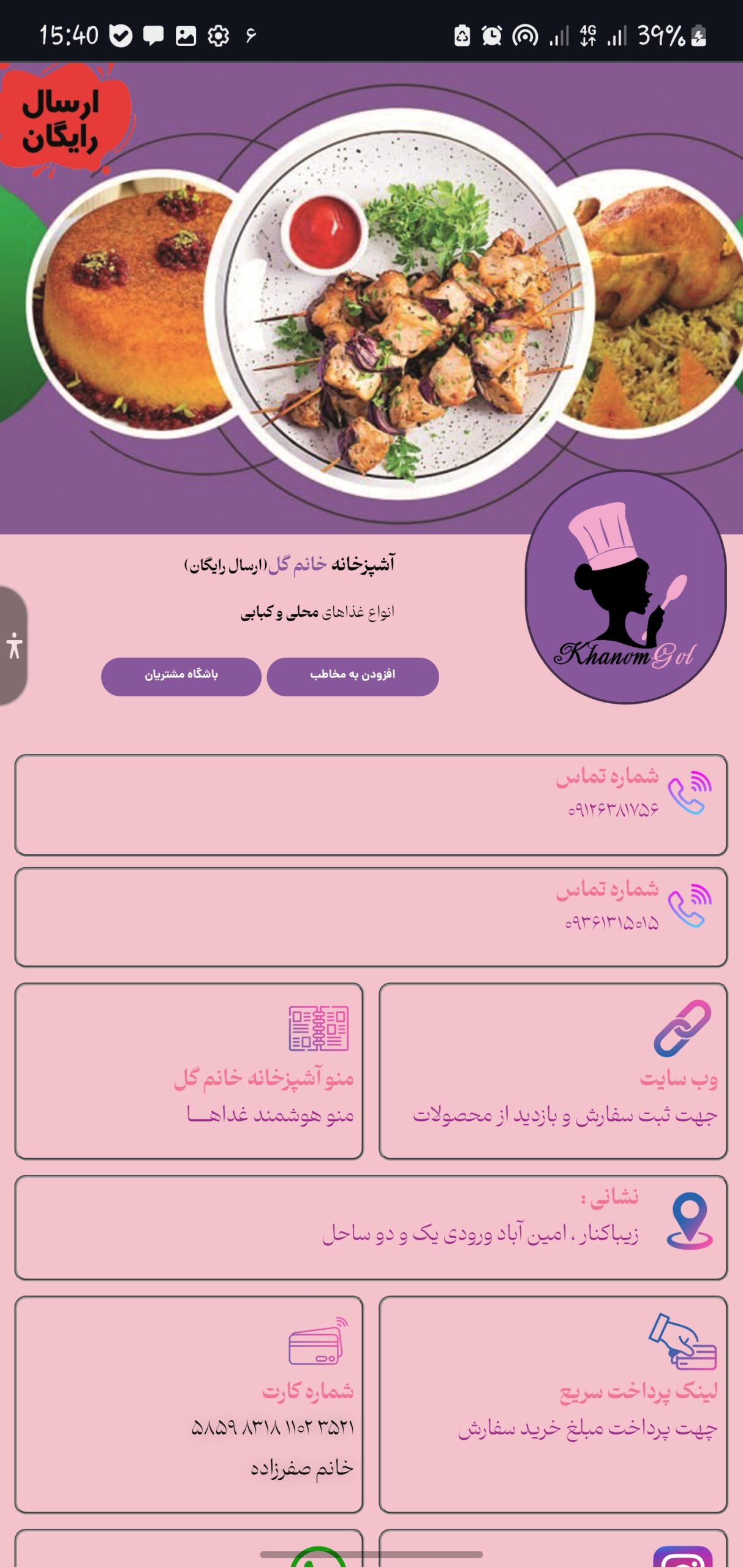This screenshot has height=1568, width=743.
Task: Call phone number ۰۹۳۶۱۳۱۵۰۱۵
Action: [x=371, y=917]
